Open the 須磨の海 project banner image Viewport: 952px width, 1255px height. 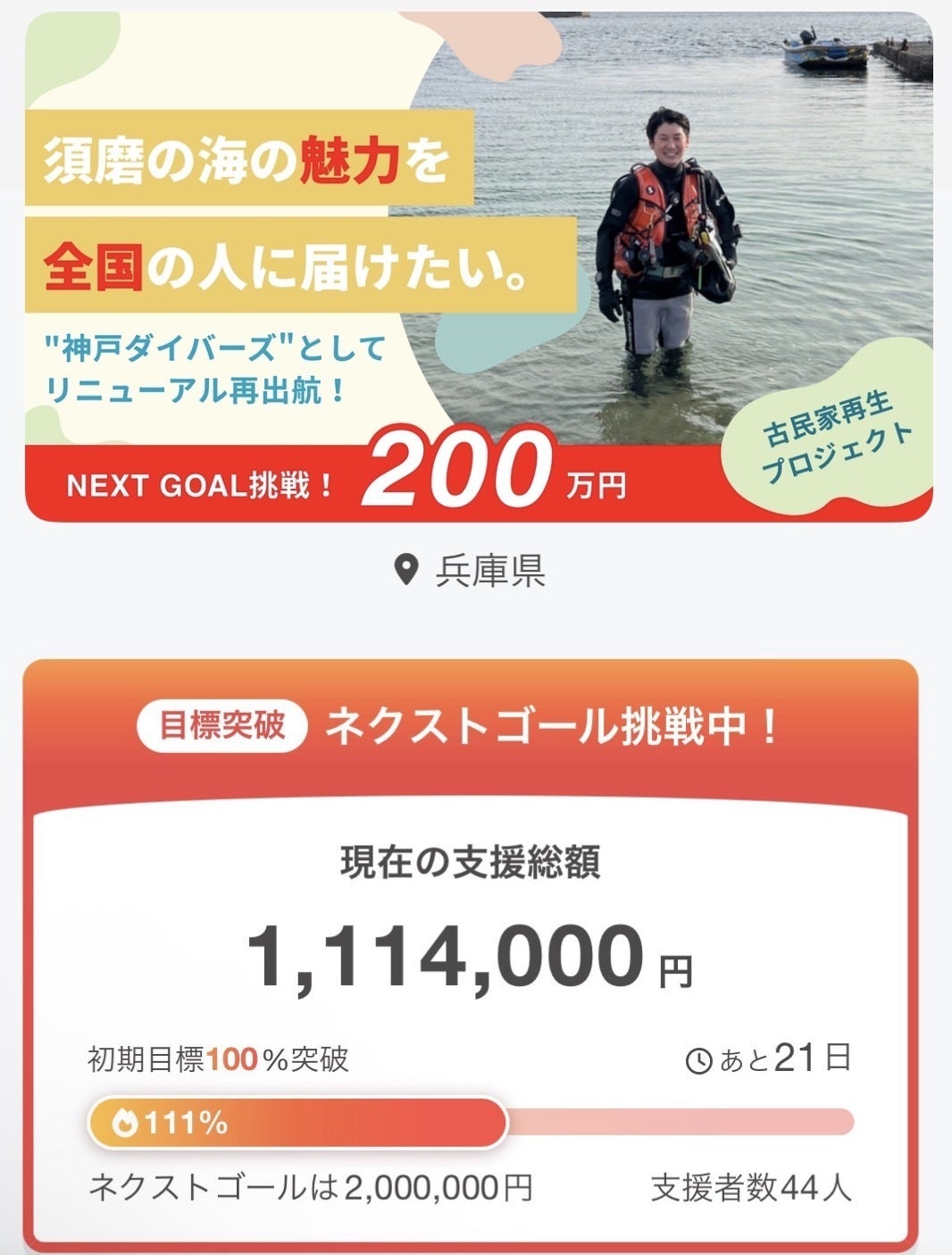click(x=479, y=266)
